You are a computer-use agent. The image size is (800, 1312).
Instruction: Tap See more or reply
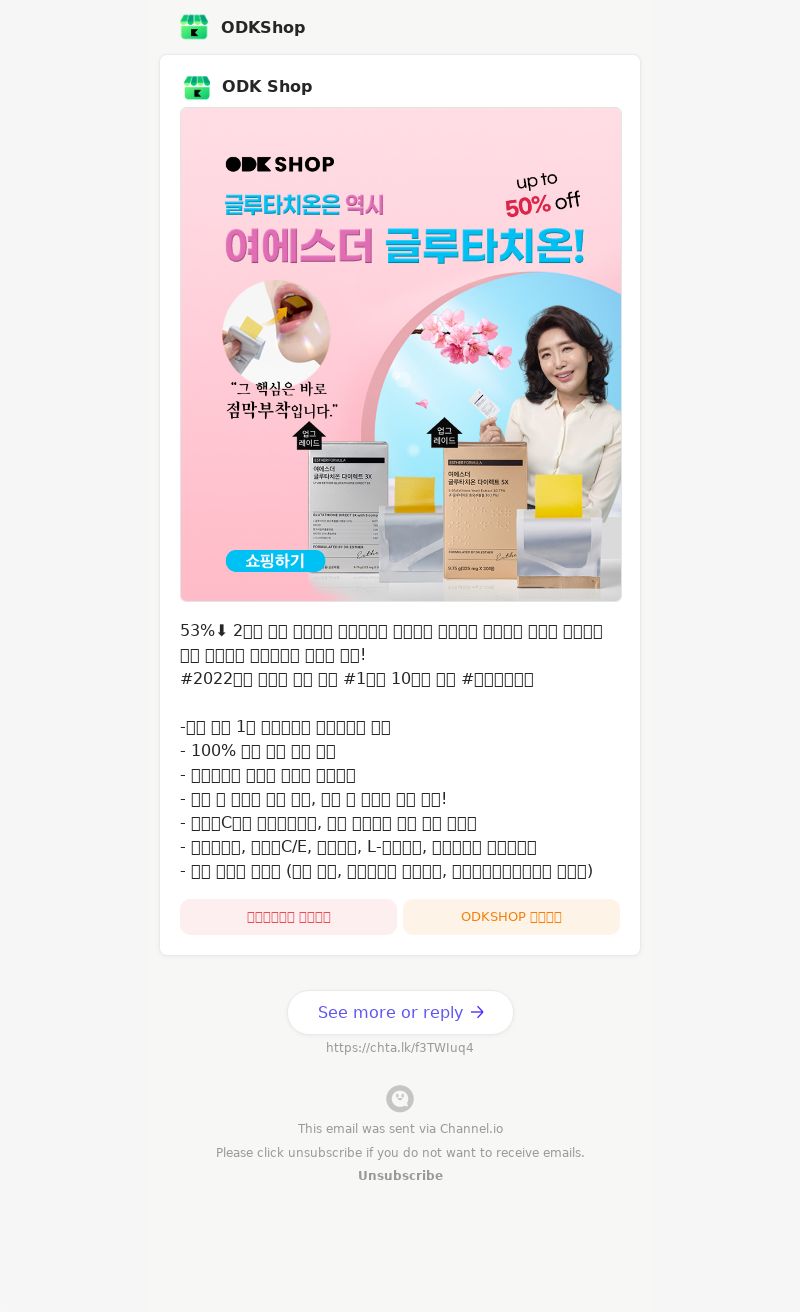pos(400,1012)
